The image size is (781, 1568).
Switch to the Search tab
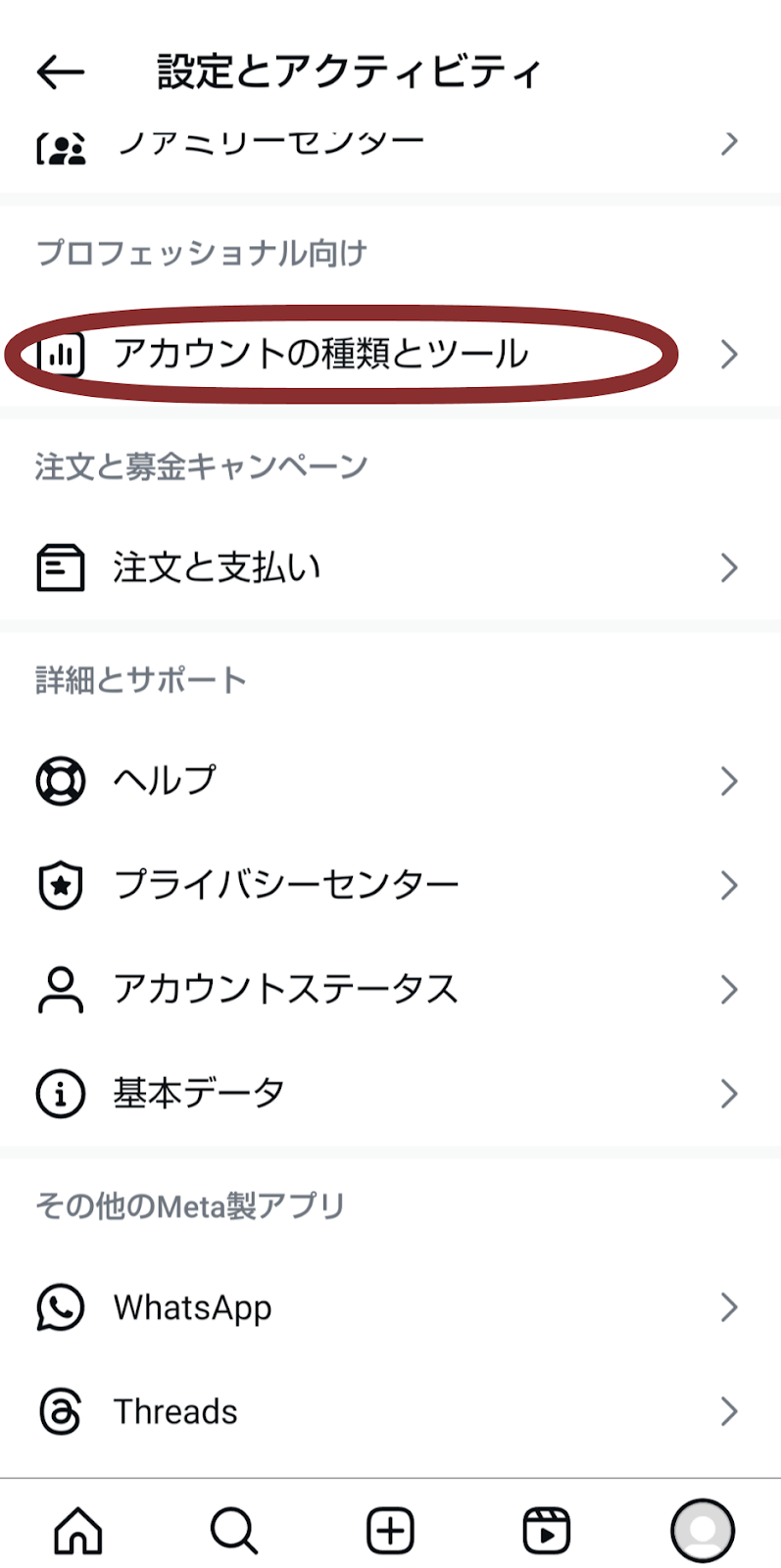coord(234,1530)
